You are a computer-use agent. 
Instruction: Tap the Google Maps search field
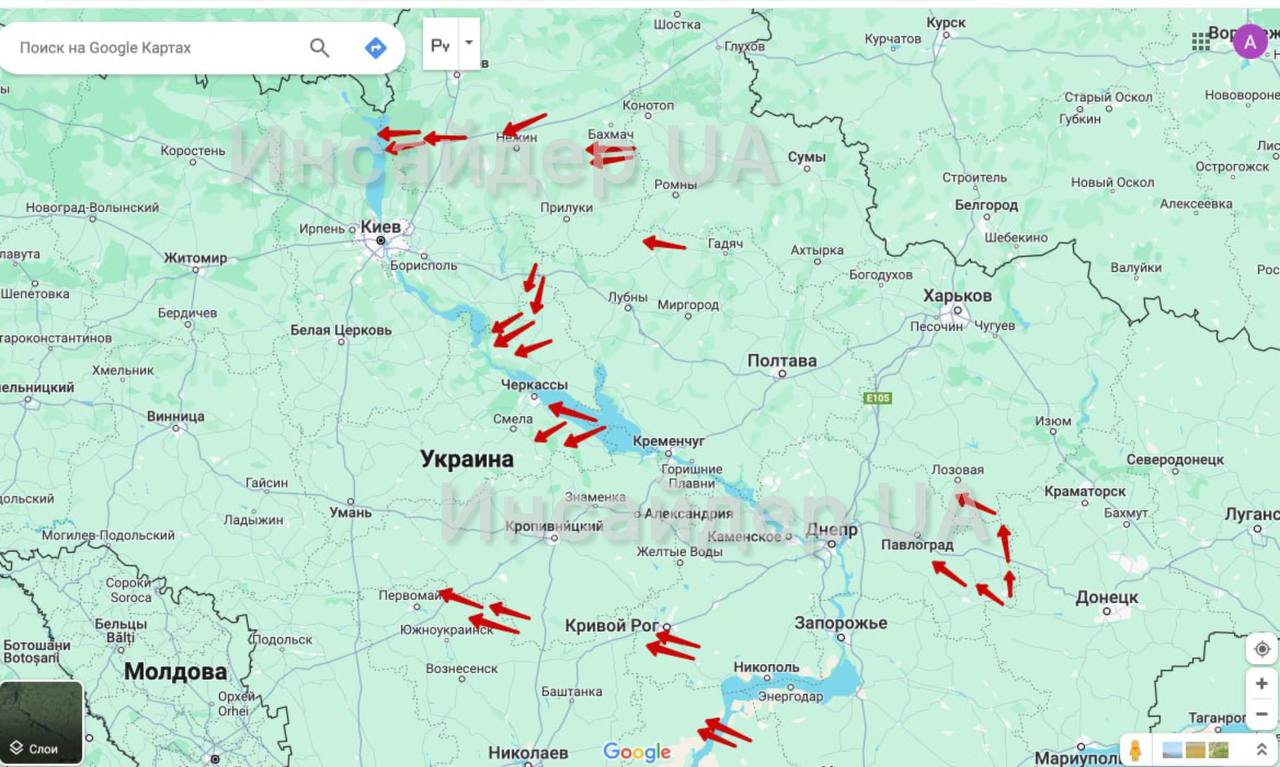(x=150, y=47)
